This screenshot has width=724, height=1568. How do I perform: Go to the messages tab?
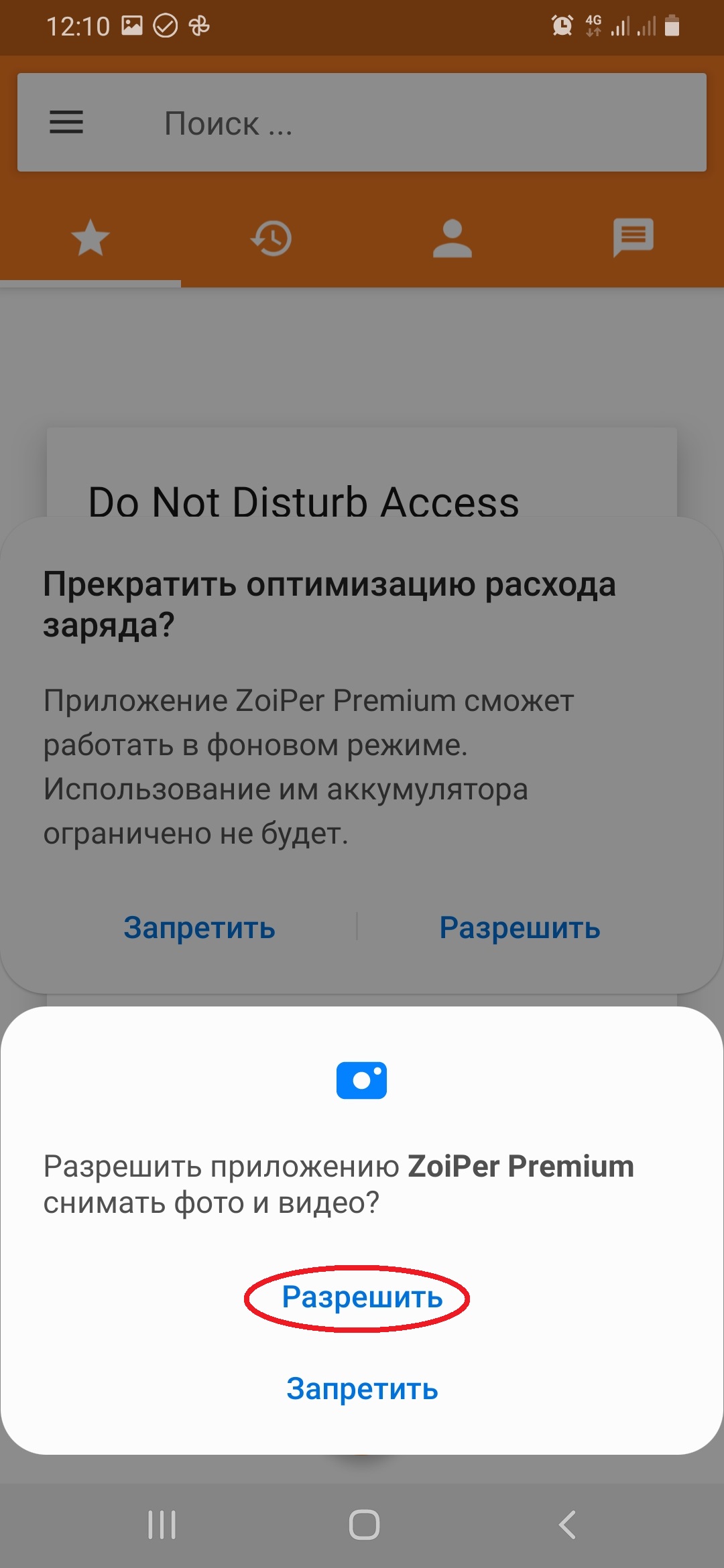[x=633, y=239]
